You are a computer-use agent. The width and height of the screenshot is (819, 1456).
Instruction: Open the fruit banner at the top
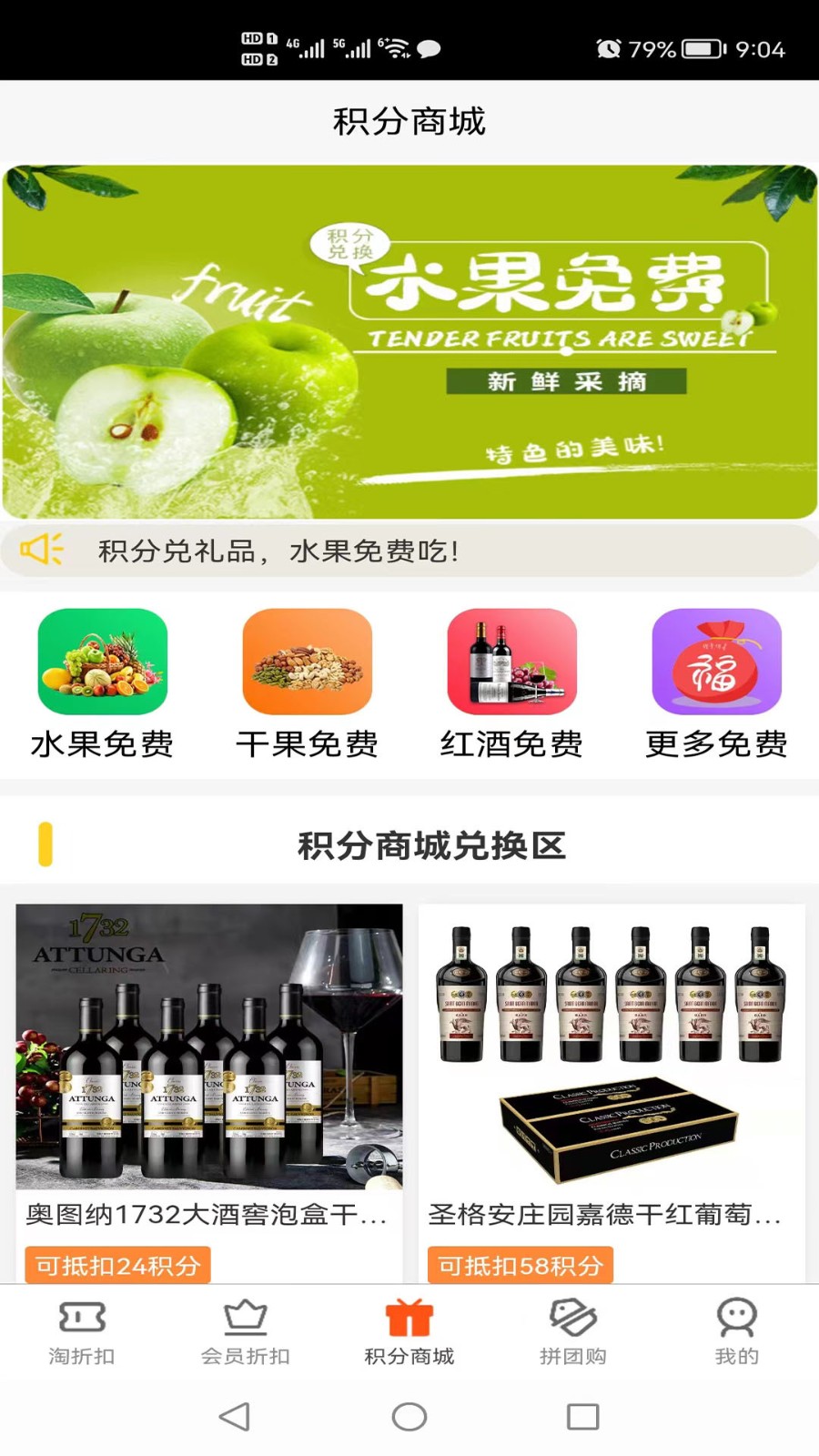point(409,341)
